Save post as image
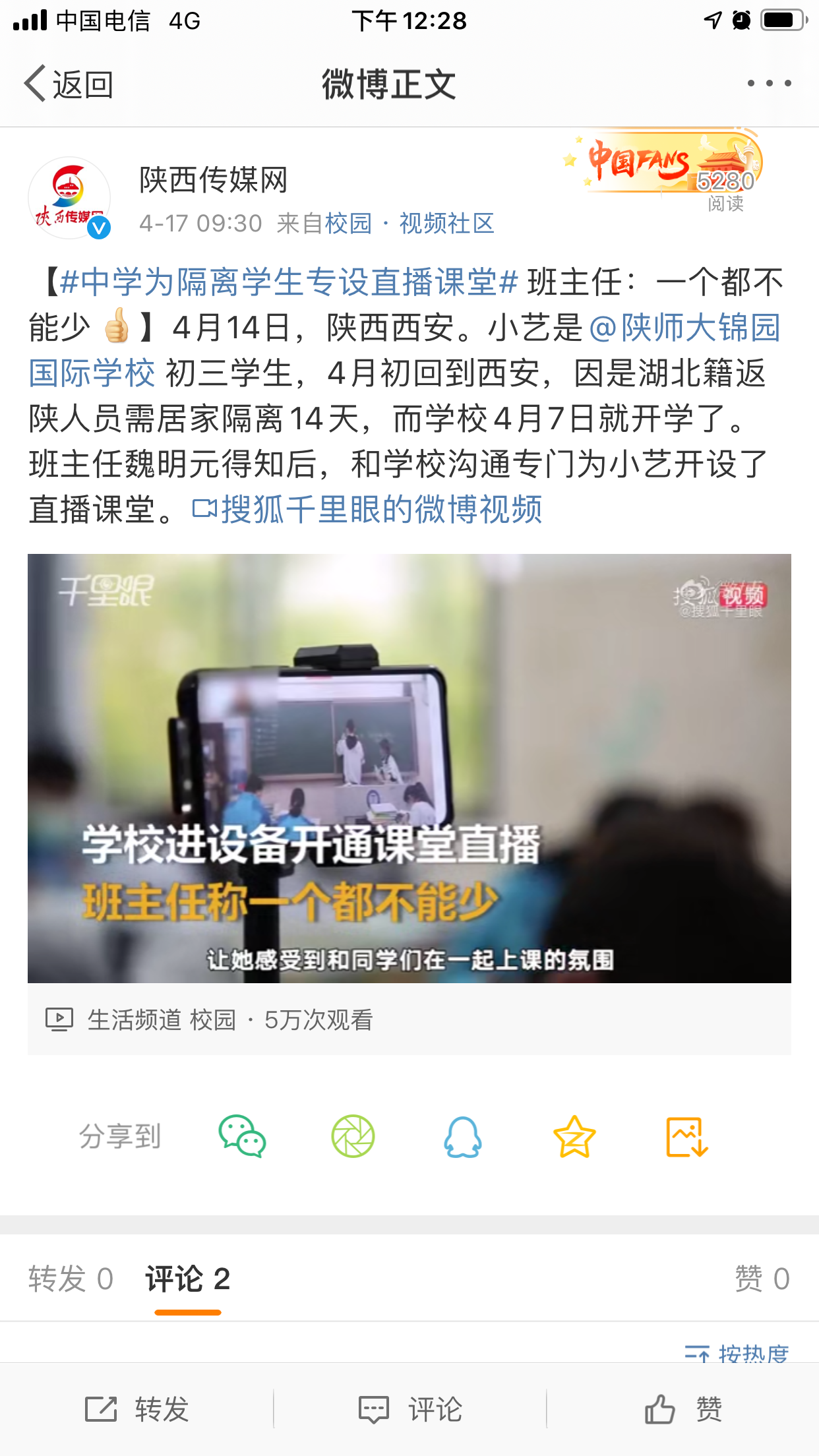This screenshot has width=819, height=1456. [x=686, y=1136]
